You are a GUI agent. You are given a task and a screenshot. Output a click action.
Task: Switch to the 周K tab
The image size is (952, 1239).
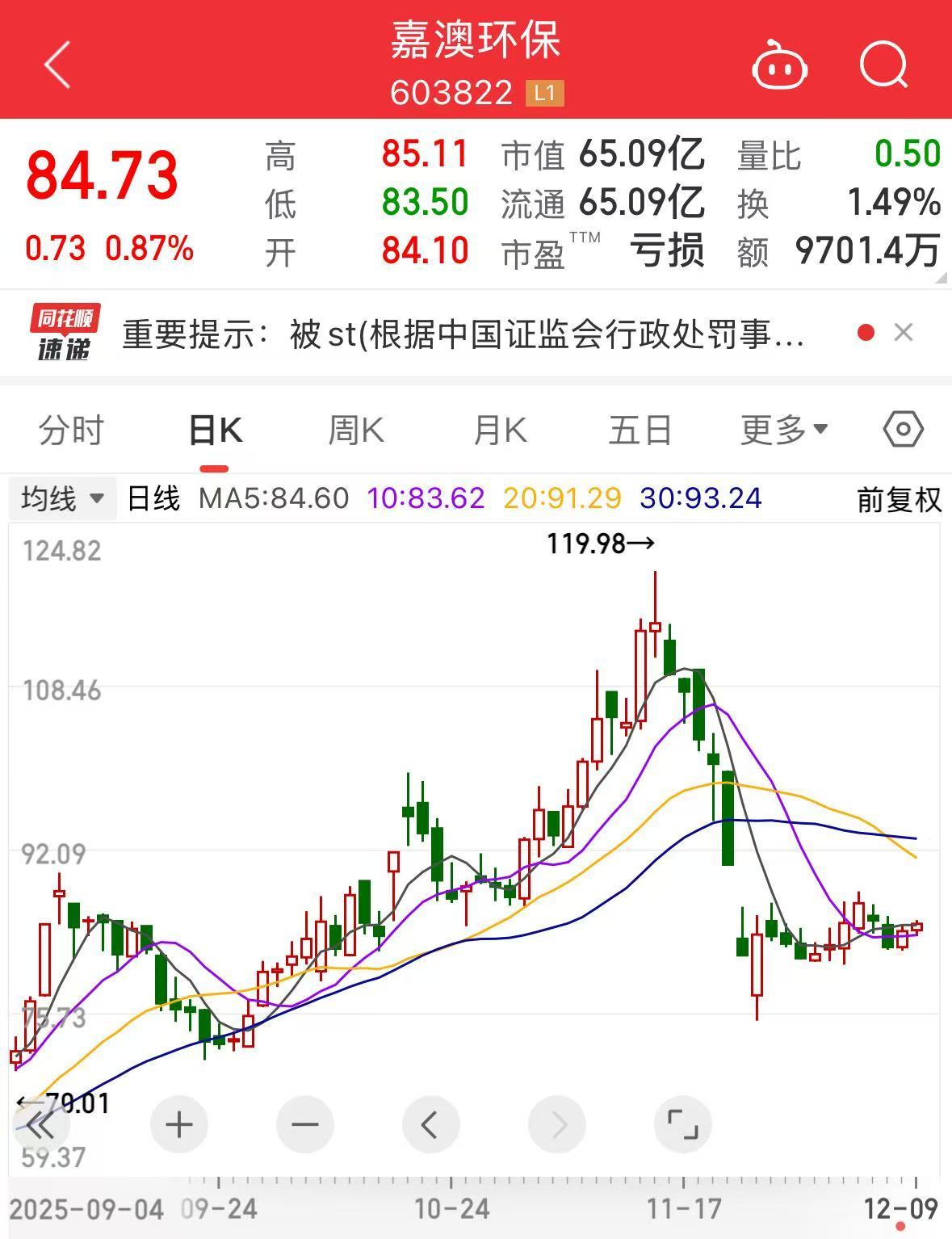[355, 430]
